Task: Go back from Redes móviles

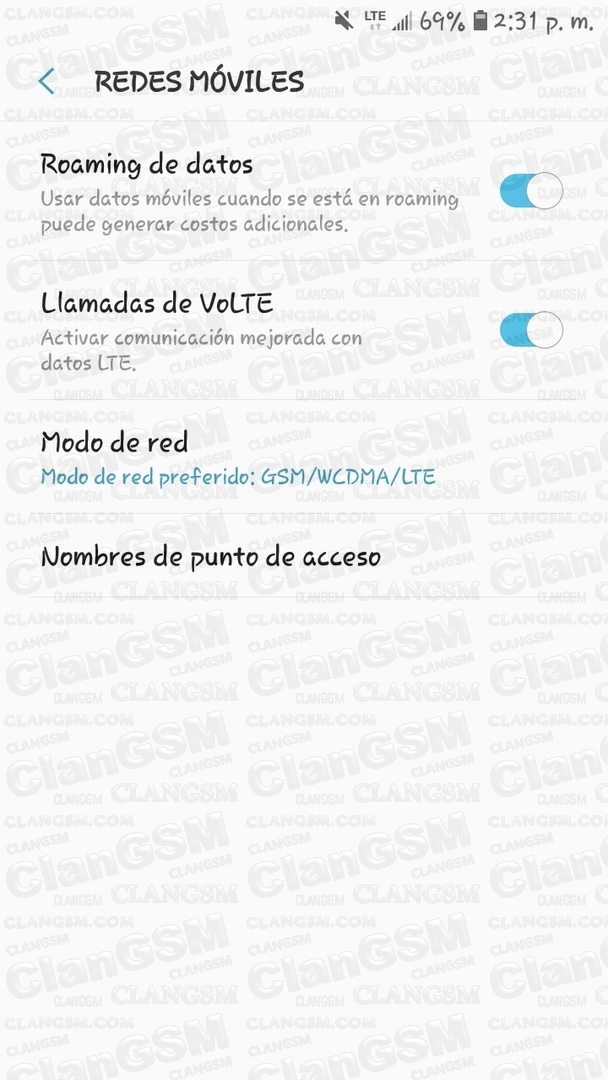Action: [47, 82]
